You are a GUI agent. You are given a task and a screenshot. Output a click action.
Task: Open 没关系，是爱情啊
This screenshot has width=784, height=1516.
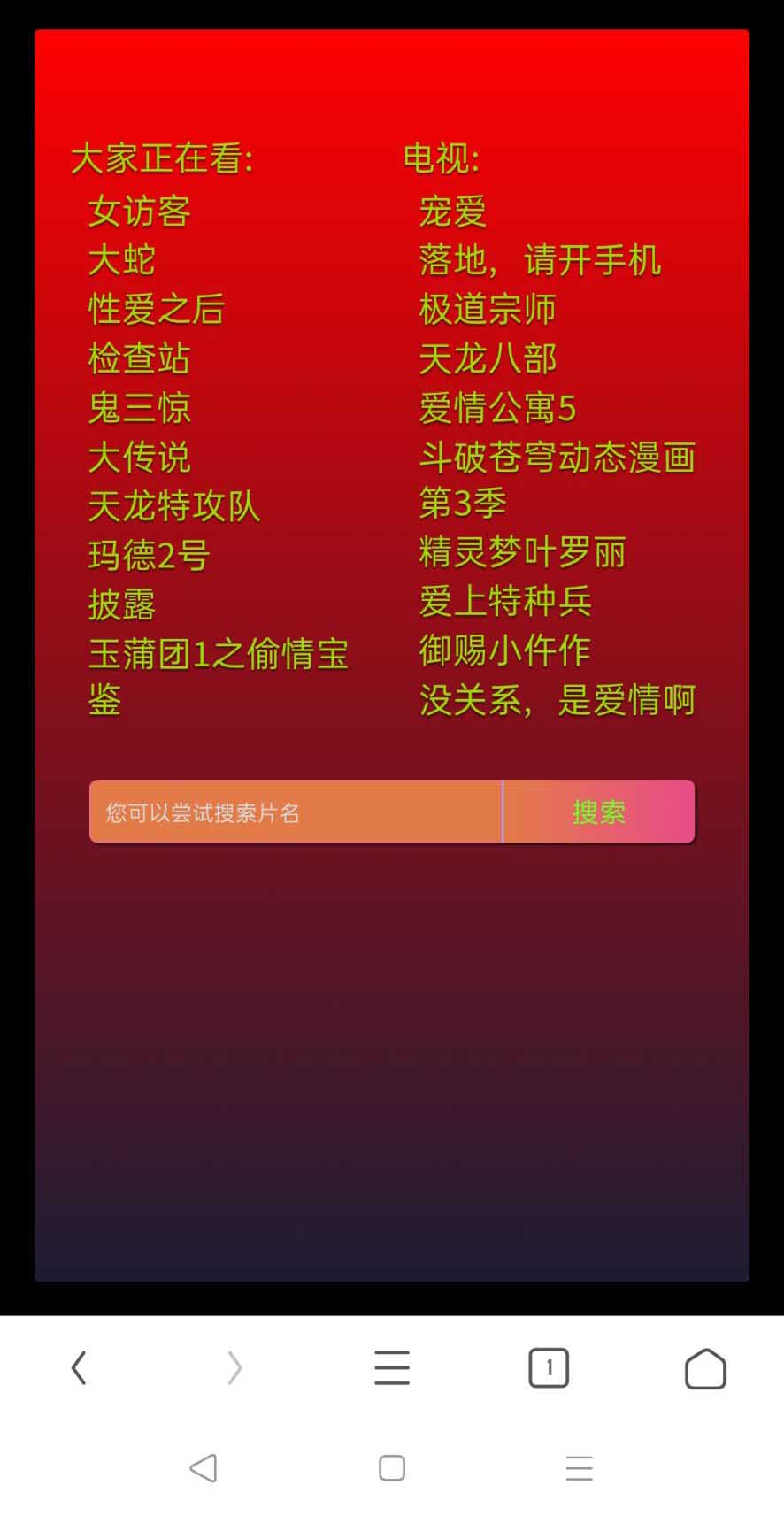[x=557, y=700]
